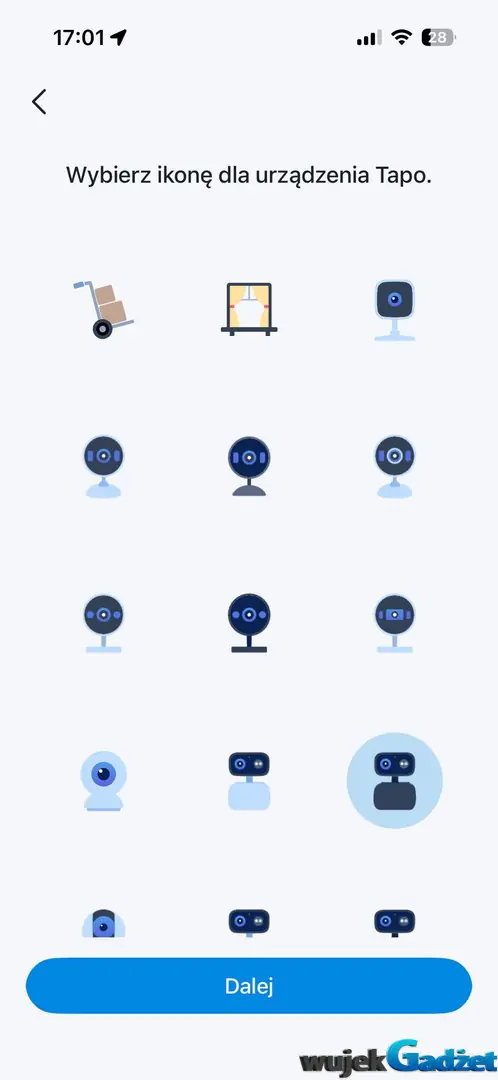Tap the highlighted dual-lens camera with dark body

(395, 780)
